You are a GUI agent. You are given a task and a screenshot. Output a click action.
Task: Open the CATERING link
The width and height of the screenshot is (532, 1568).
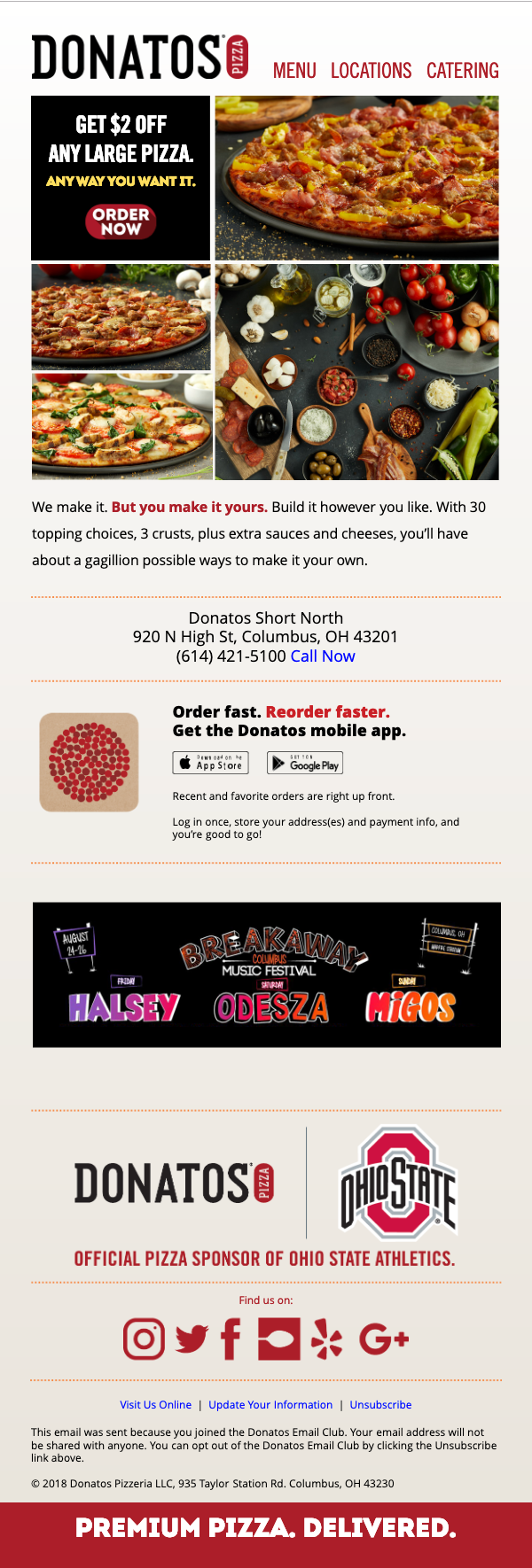[x=462, y=71]
